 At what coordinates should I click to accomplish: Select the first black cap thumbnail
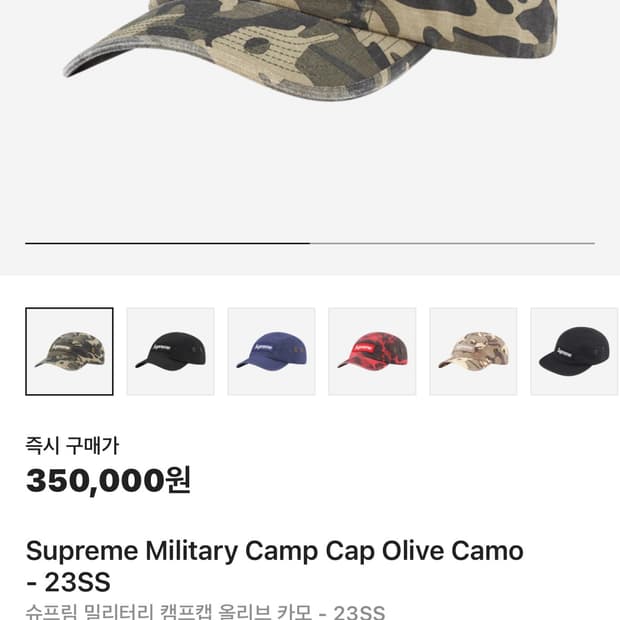point(170,351)
